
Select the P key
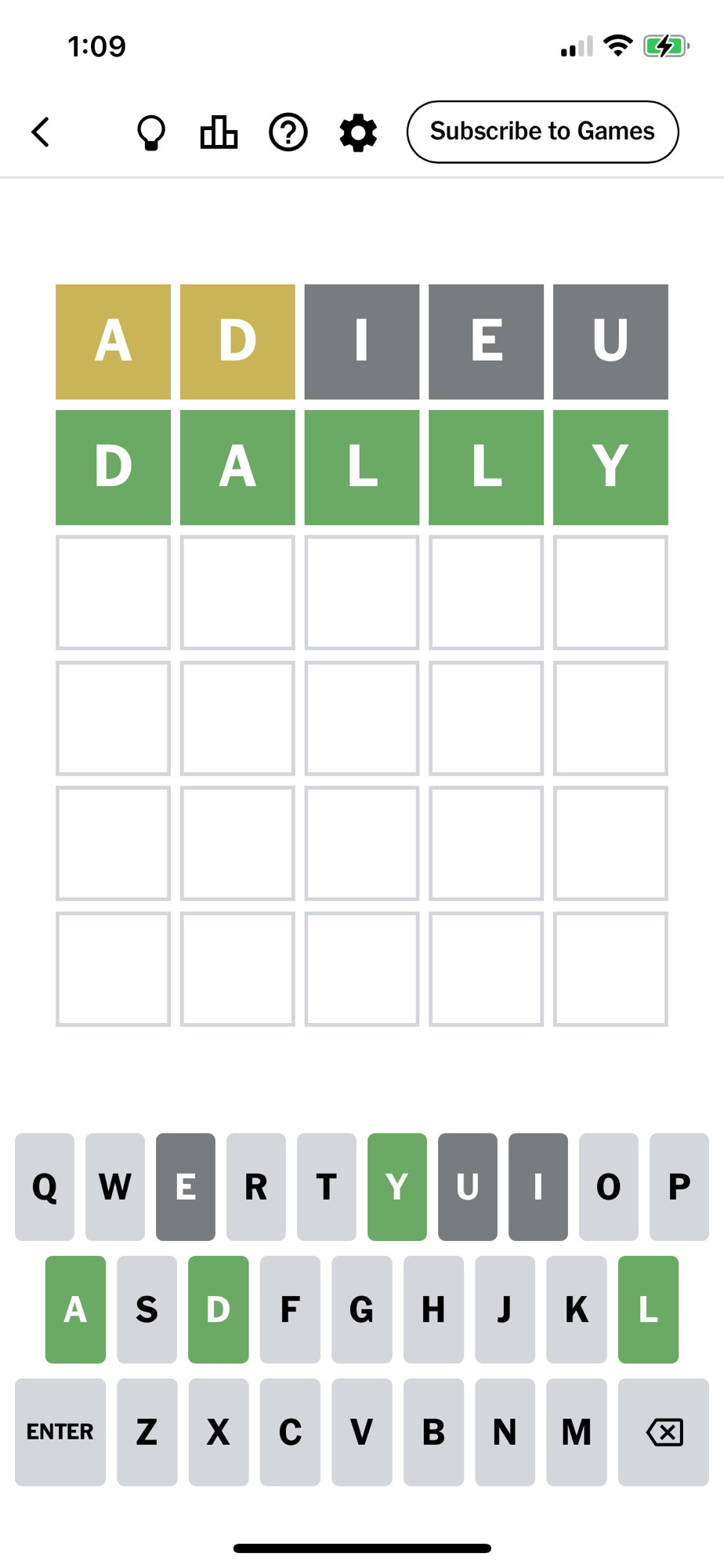pos(679,1186)
